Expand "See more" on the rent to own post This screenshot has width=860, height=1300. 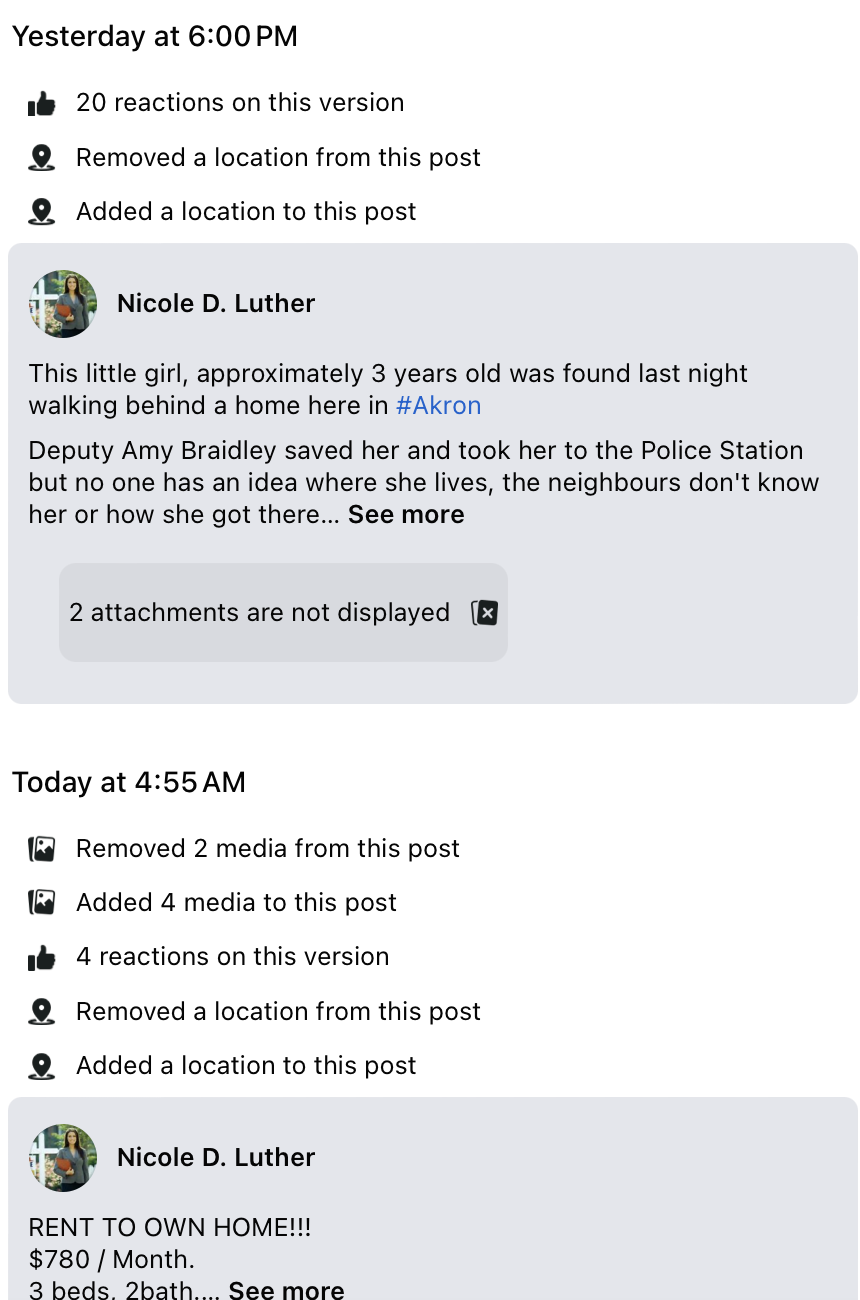(x=286, y=1290)
